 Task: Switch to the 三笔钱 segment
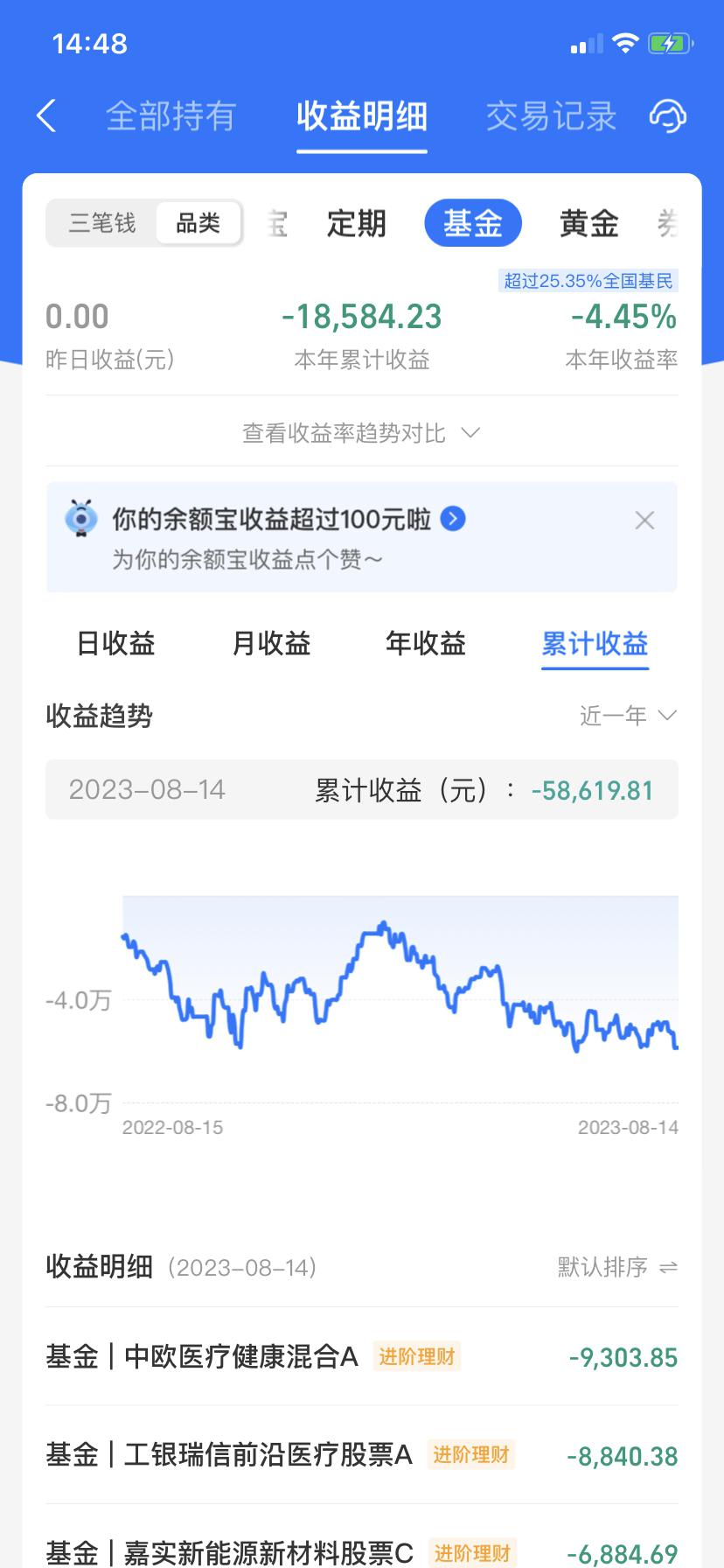point(102,223)
